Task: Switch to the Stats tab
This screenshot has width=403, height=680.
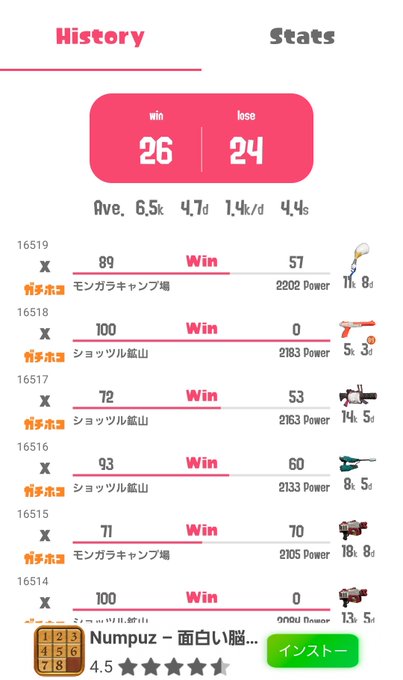Action: (x=302, y=36)
